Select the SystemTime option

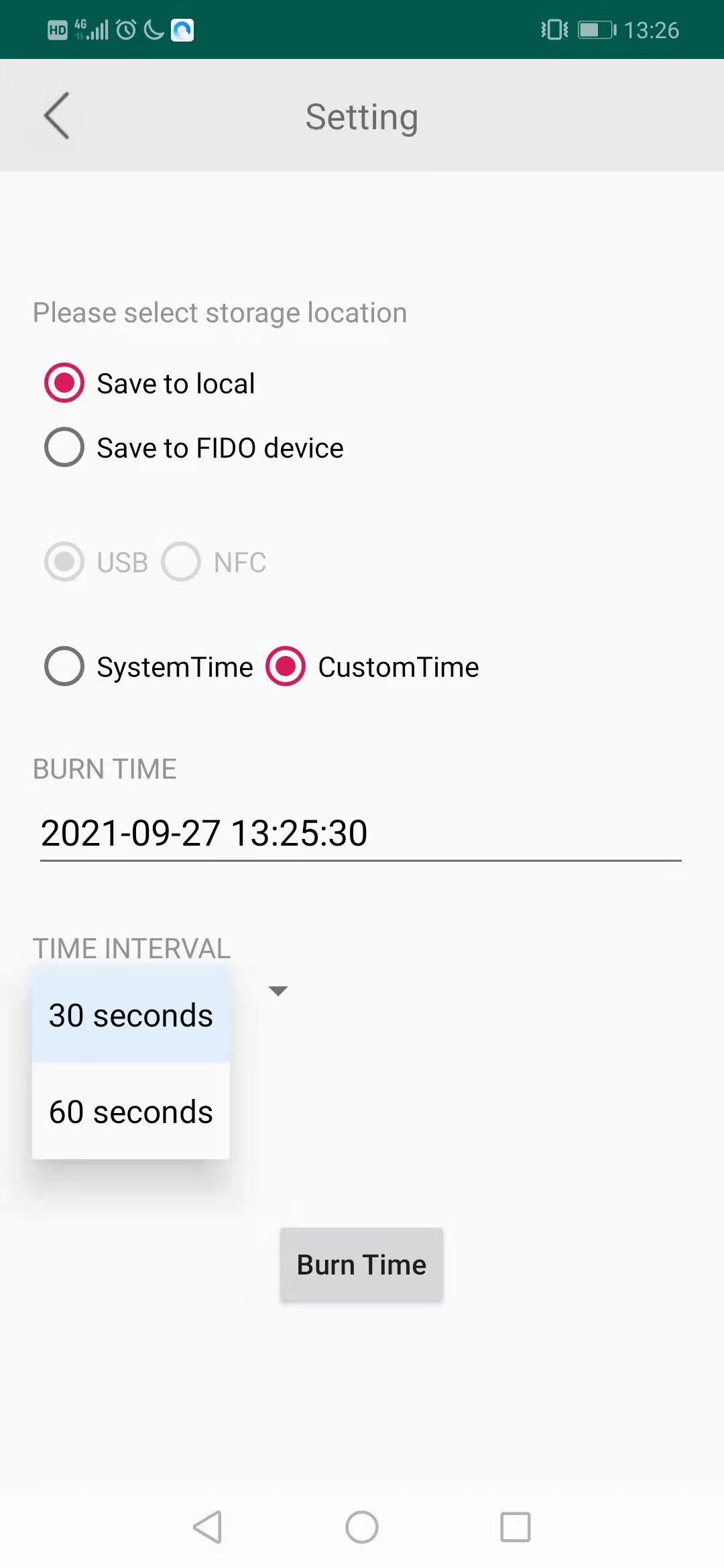point(149,667)
